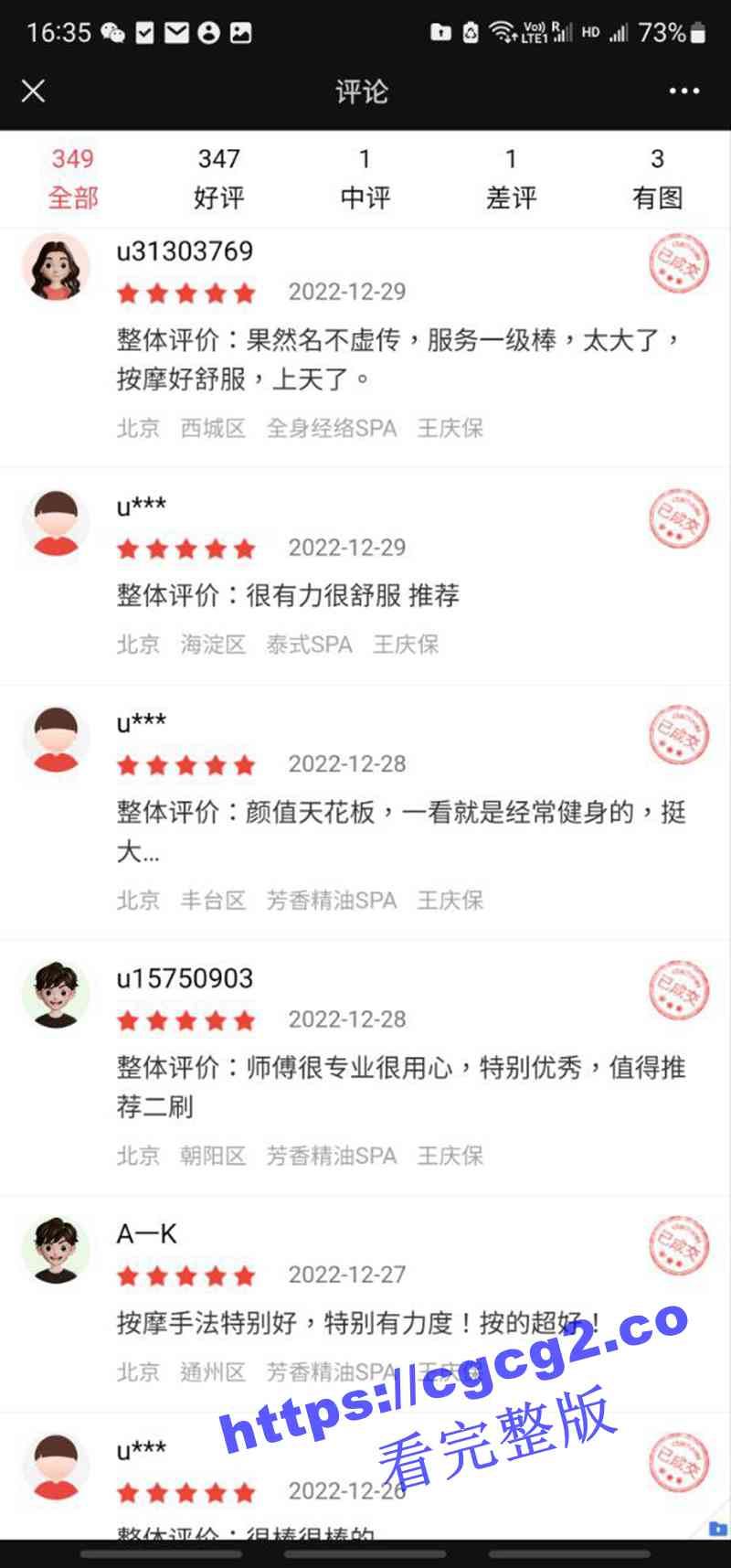View reviews under 有图
This screenshot has width=731, height=1568.
click(657, 178)
